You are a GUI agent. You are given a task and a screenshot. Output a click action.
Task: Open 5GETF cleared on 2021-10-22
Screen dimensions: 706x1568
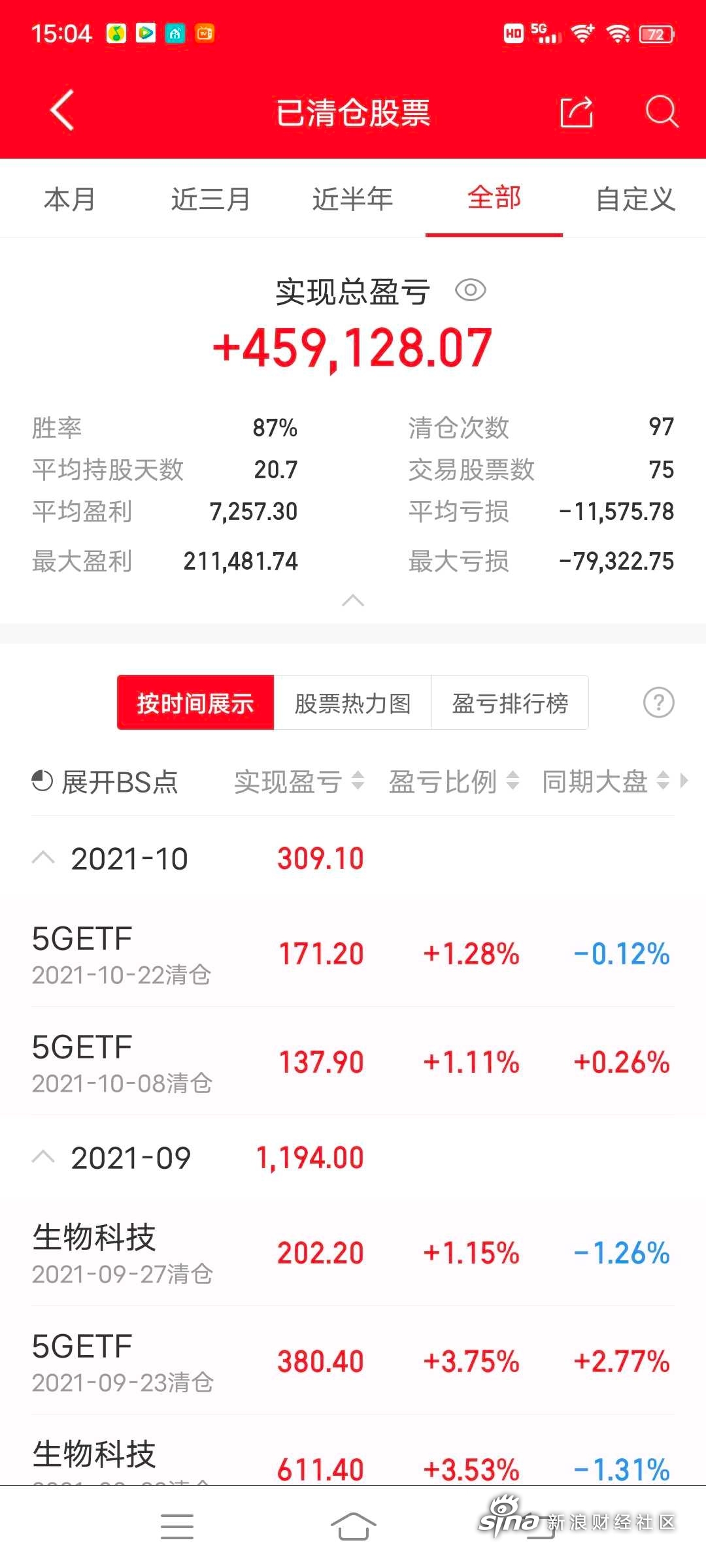coord(353,953)
